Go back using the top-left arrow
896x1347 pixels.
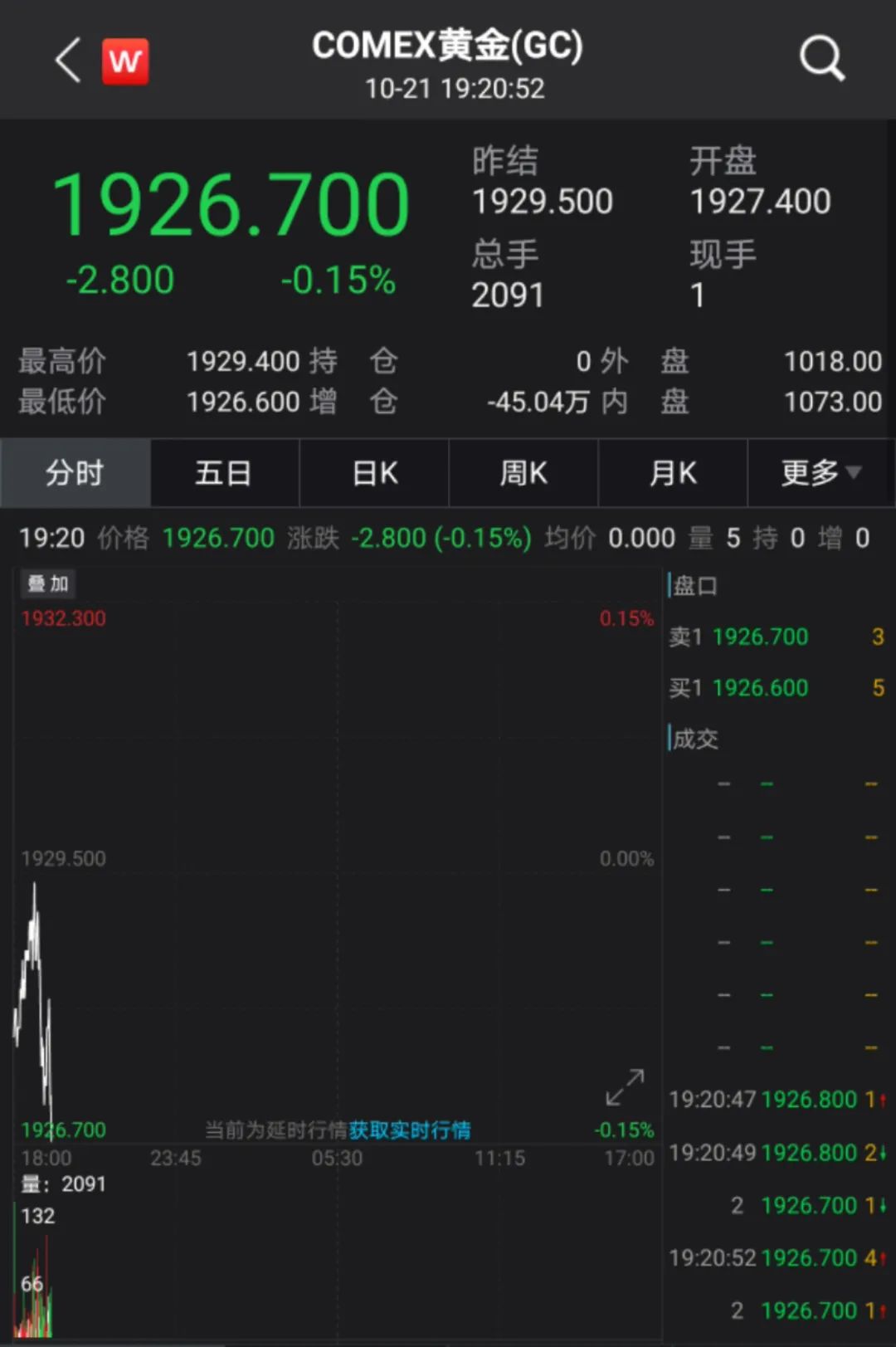coord(68,60)
